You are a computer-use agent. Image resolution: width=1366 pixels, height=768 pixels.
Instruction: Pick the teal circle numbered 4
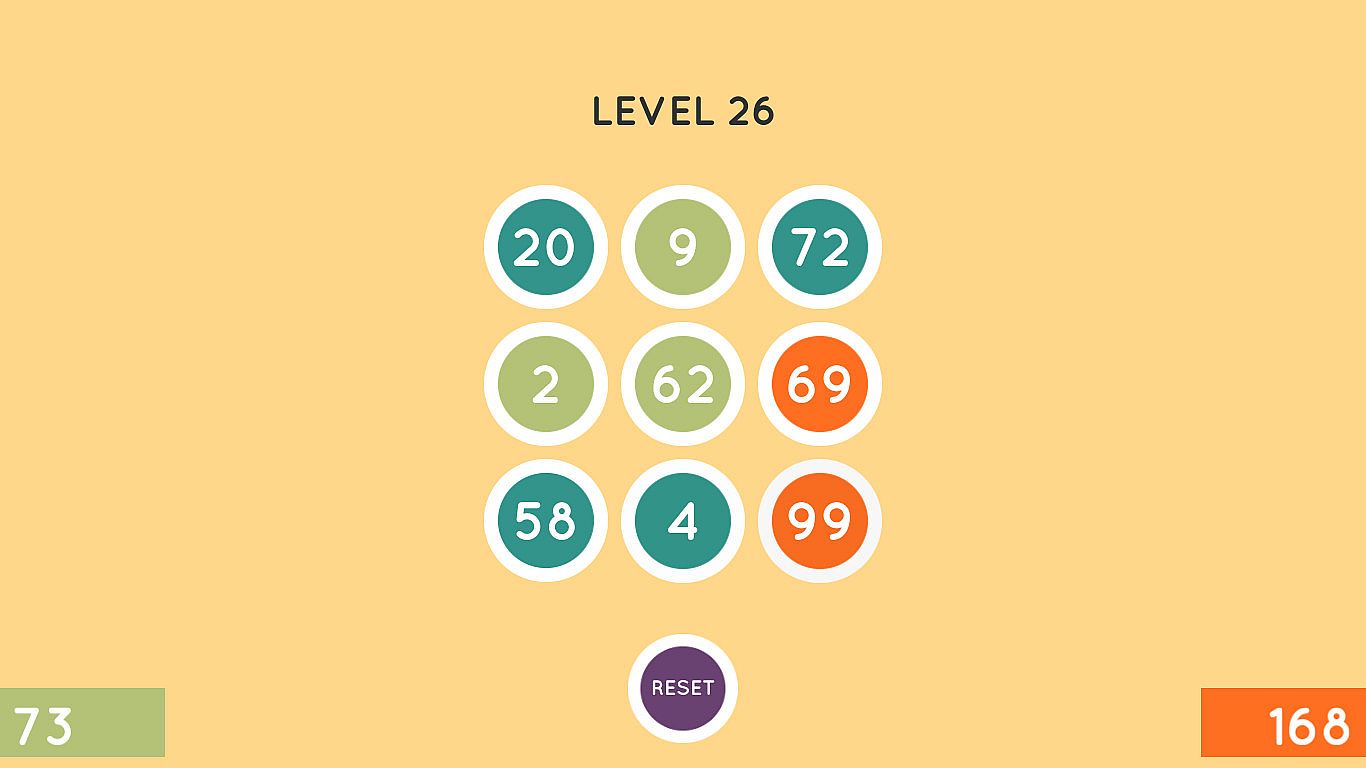point(683,521)
